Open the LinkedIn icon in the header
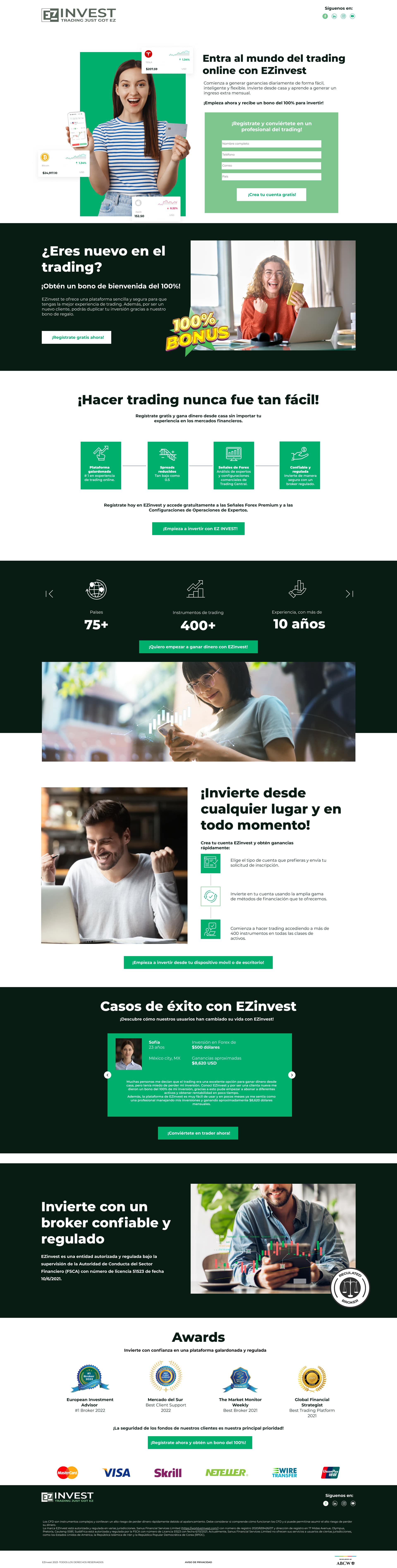The width and height of the screenshot is (397, 1568). tap(334, 17)
